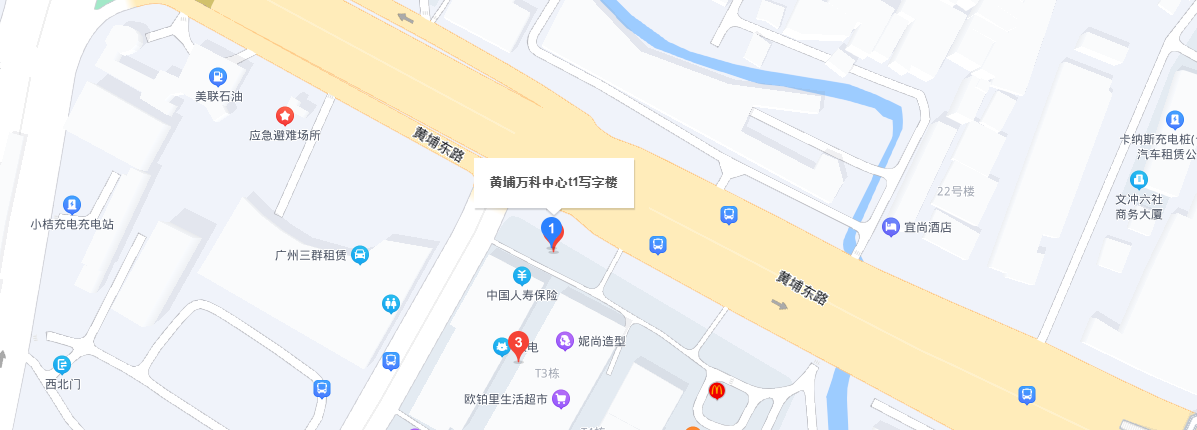Open the 黄埔万科中心t1写字楼 callout
Screen dimensions: 1197x430
[x=554, y=183]
